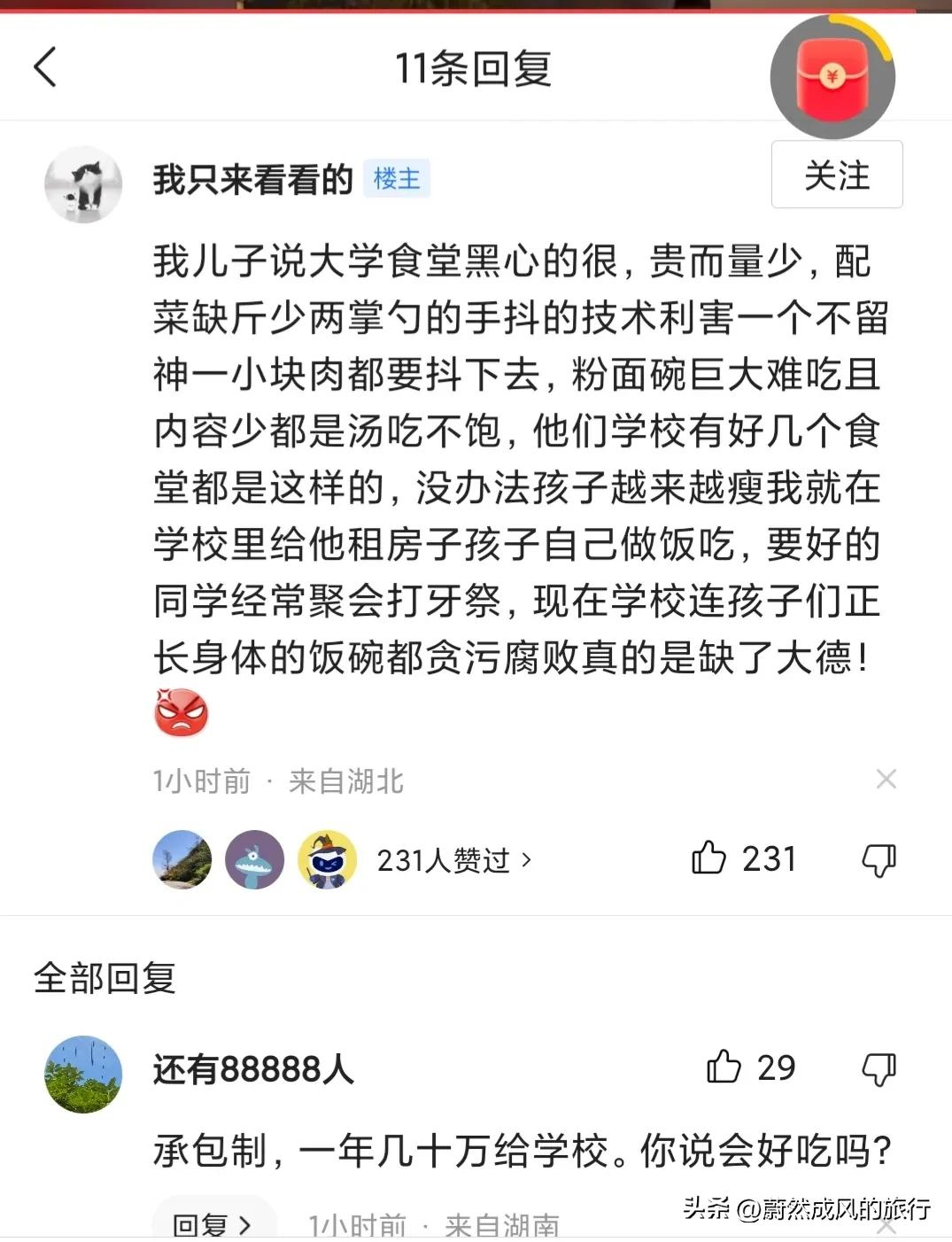
Task: Click the third liker's avatar
Action: pos(326,858)
